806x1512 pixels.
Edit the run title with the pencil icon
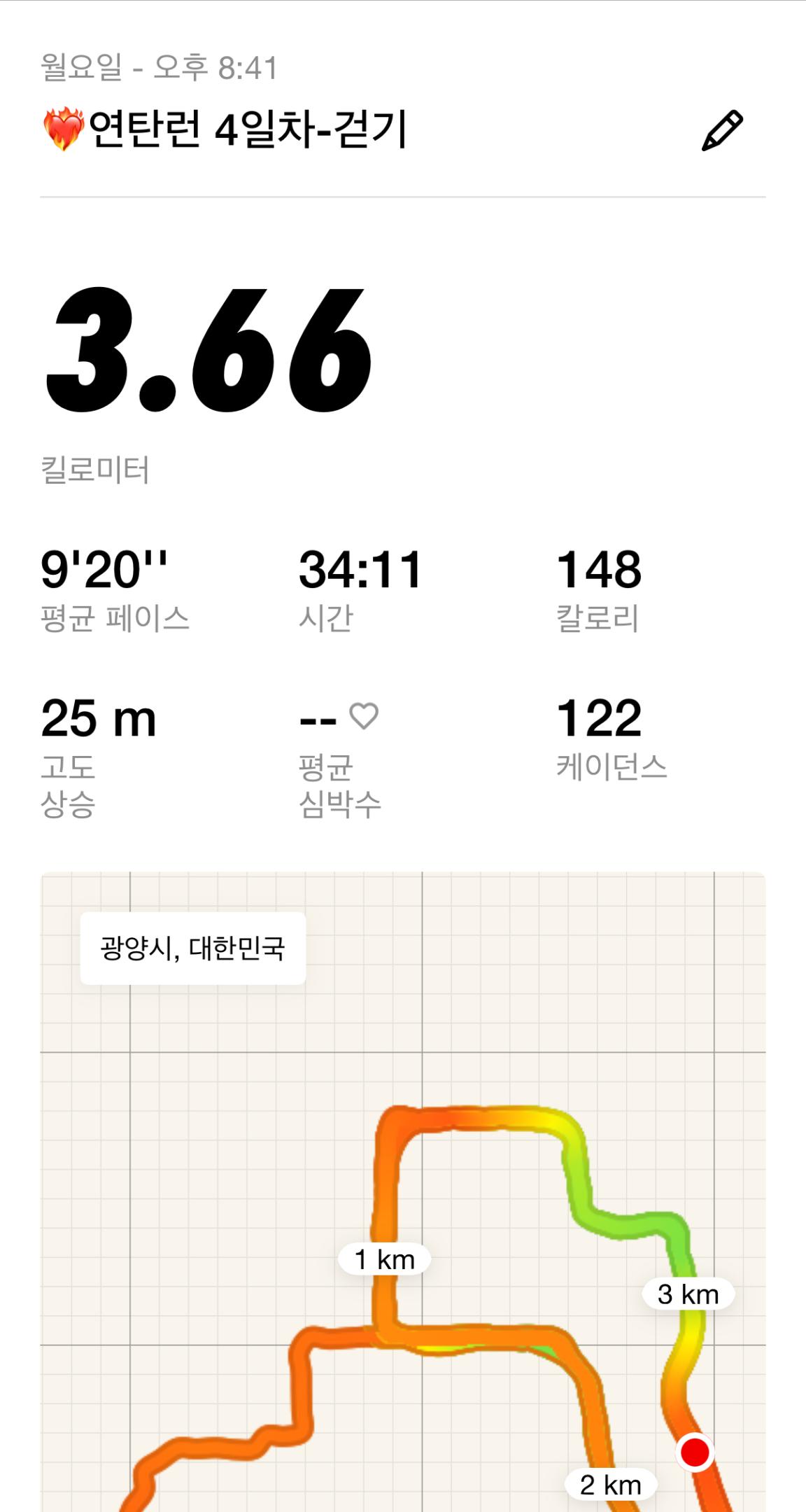point(722,130)
